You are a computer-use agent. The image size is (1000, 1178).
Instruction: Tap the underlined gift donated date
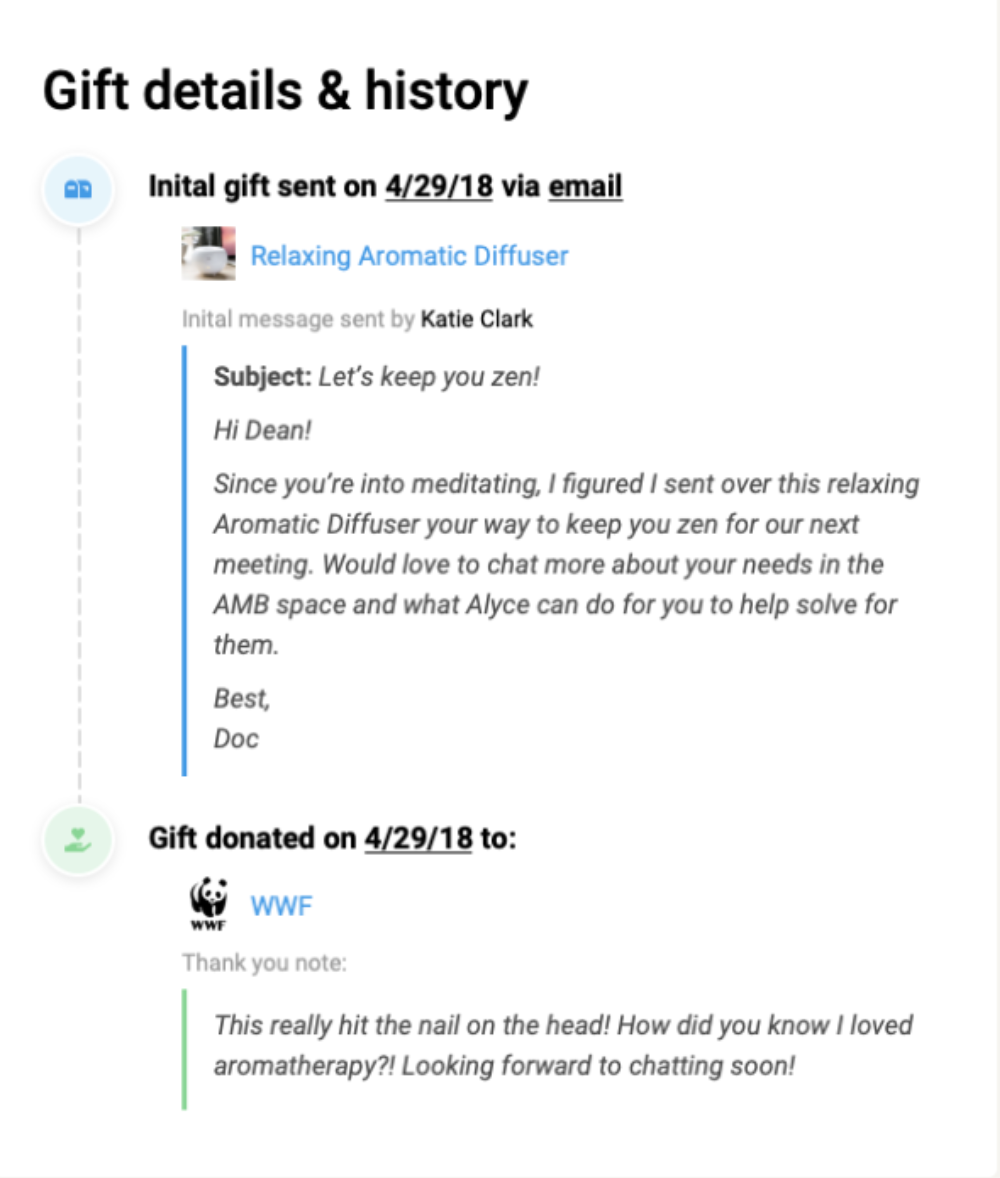click(417, 837)
